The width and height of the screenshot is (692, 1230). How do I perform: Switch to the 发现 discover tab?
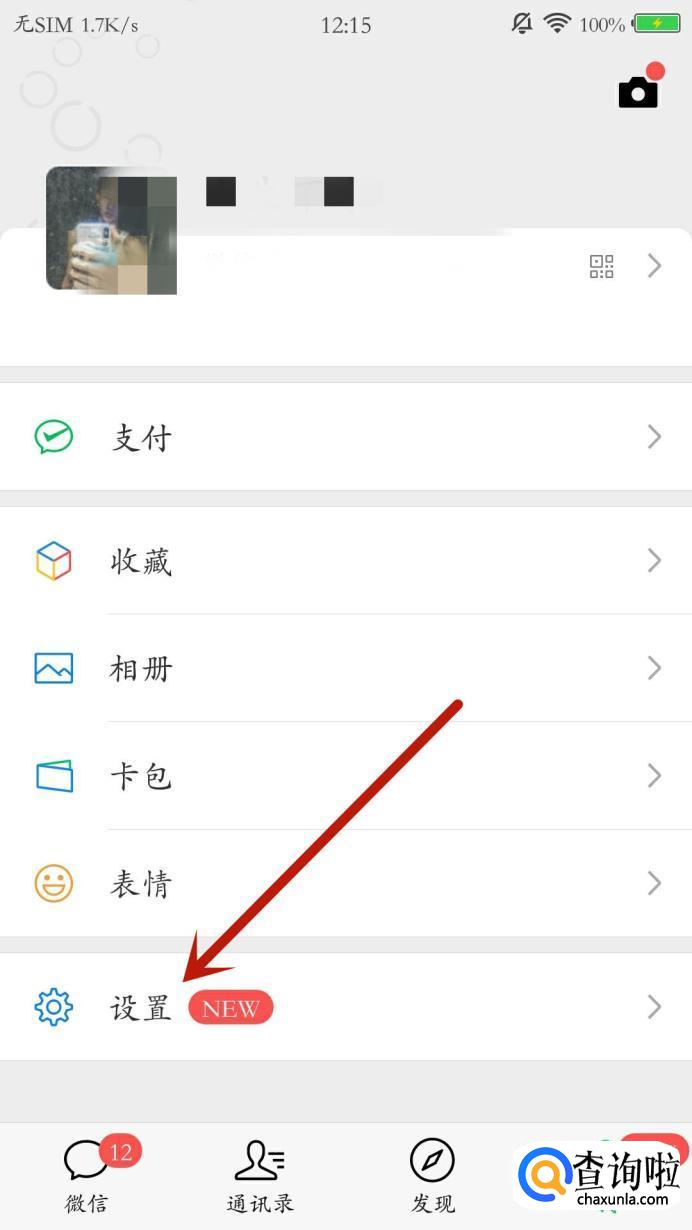click(432, 1176)
